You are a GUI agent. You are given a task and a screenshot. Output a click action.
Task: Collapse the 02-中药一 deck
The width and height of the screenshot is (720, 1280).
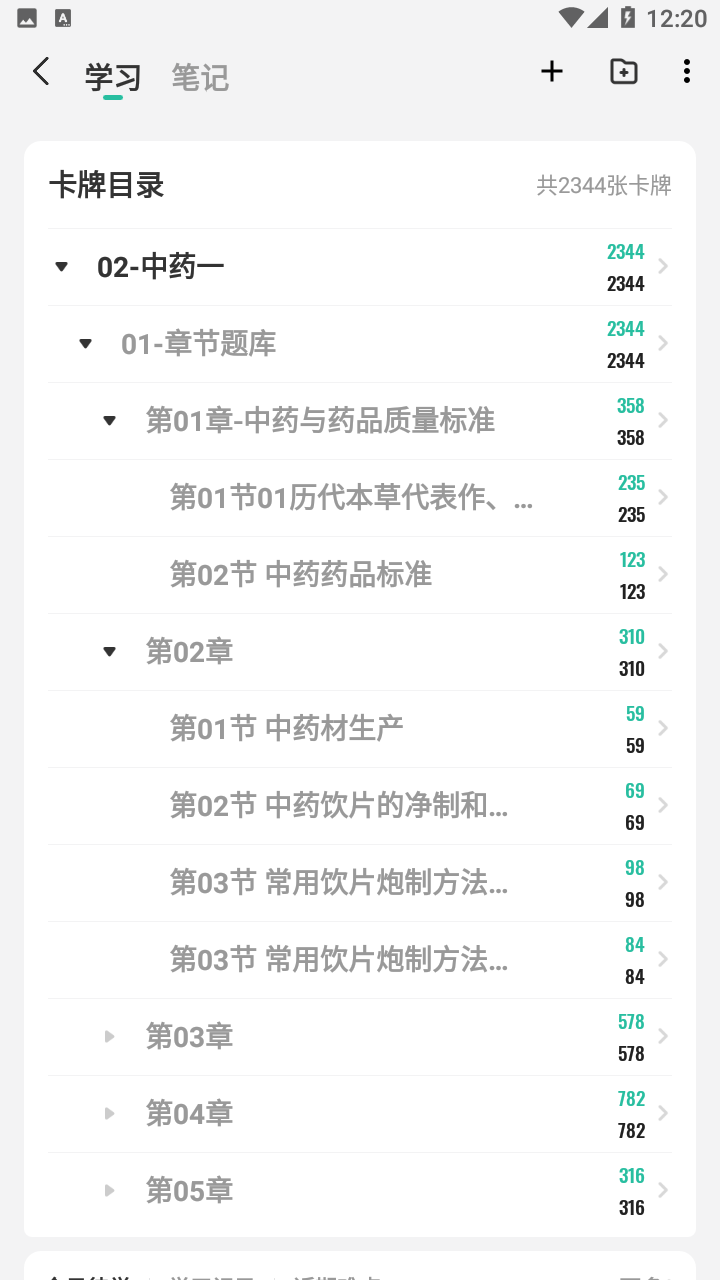click(x=62, y=267)
